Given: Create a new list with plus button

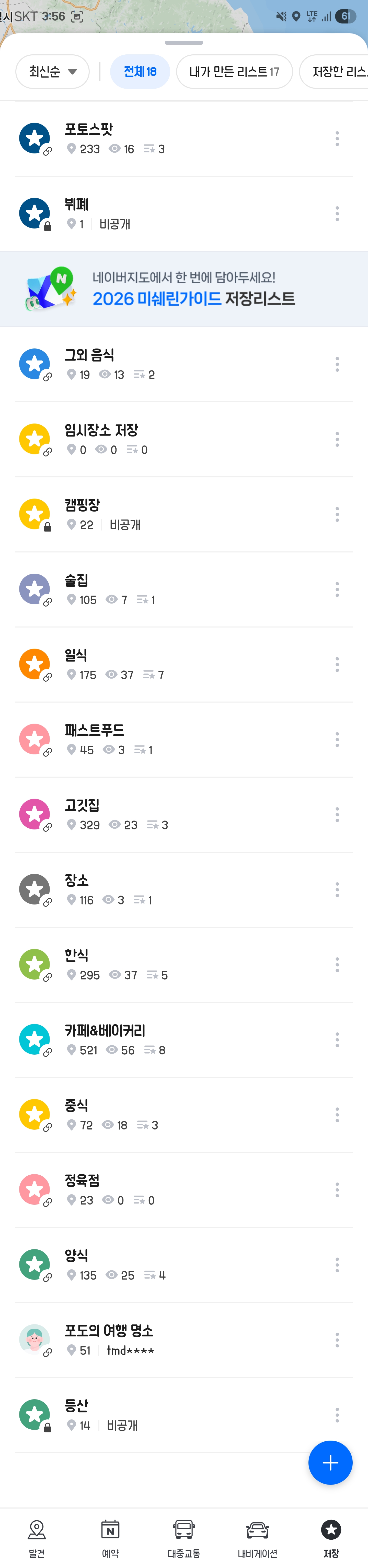Looking at the screenshot, I should click(x=330, y=1463).
